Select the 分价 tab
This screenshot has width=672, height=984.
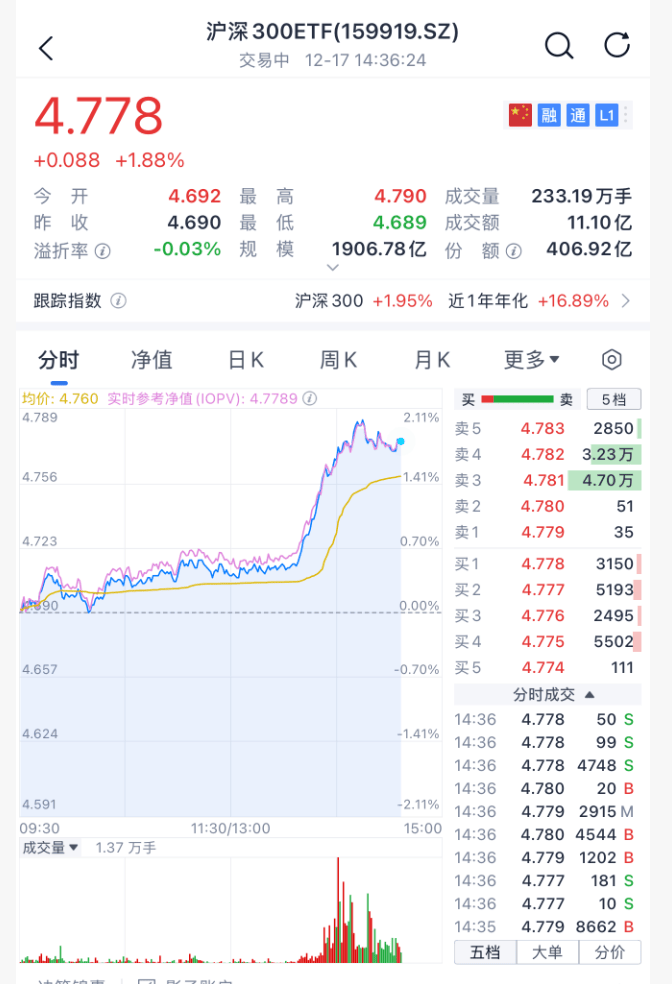[609, 952]
